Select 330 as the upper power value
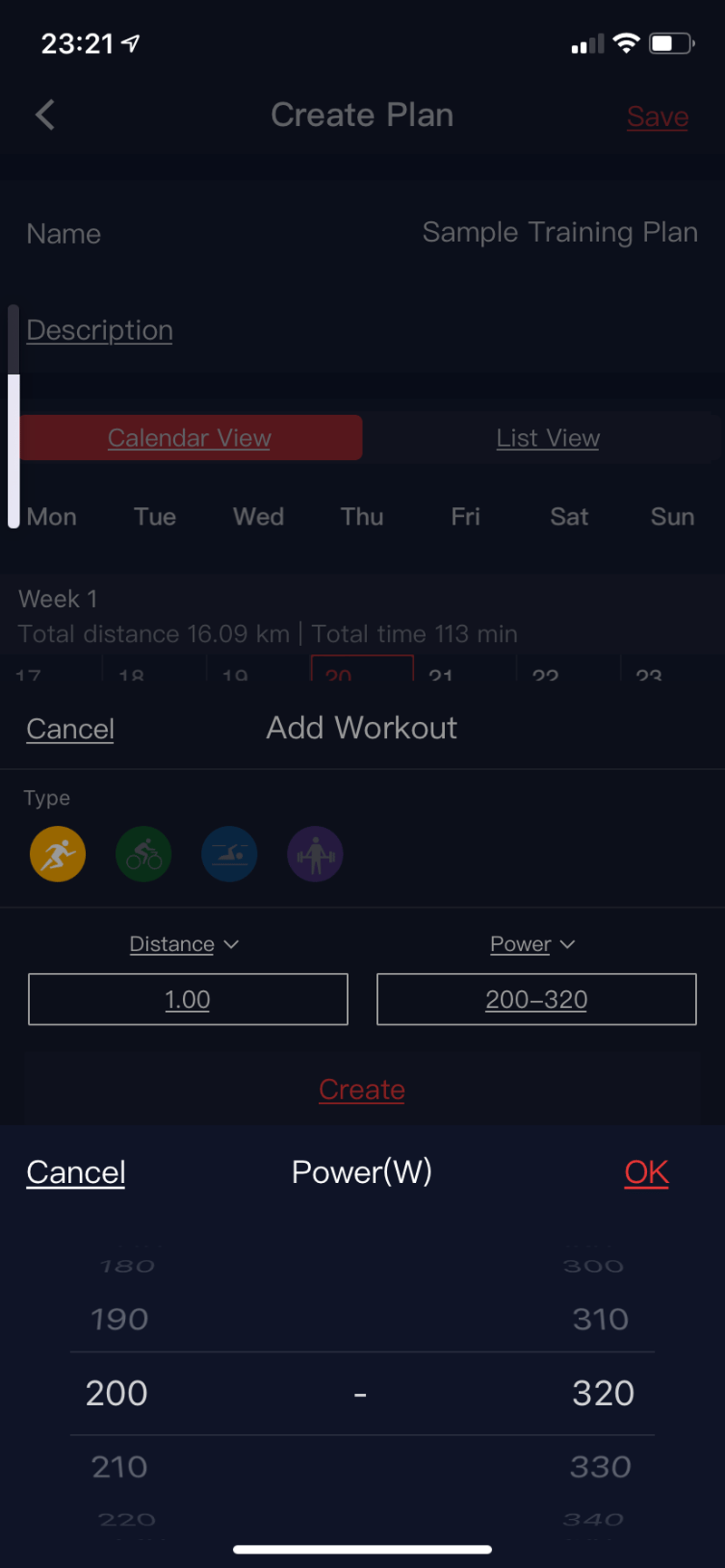725x1568 pixels. click(601, 1467)
